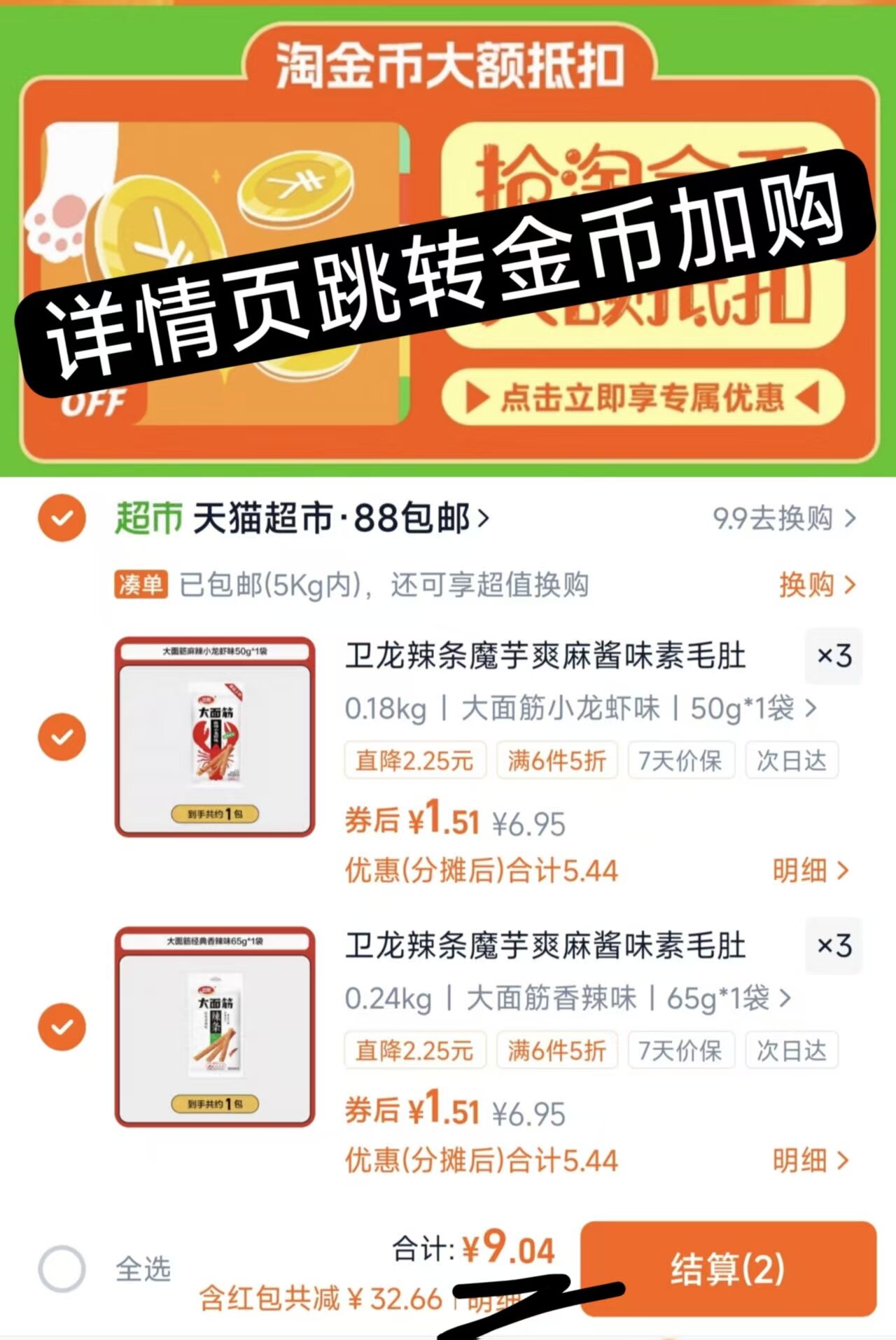Uncheck the 小龙虾味 spicy strips item
This screenshot has height=1340, width=896.
(x=62, y=737)
